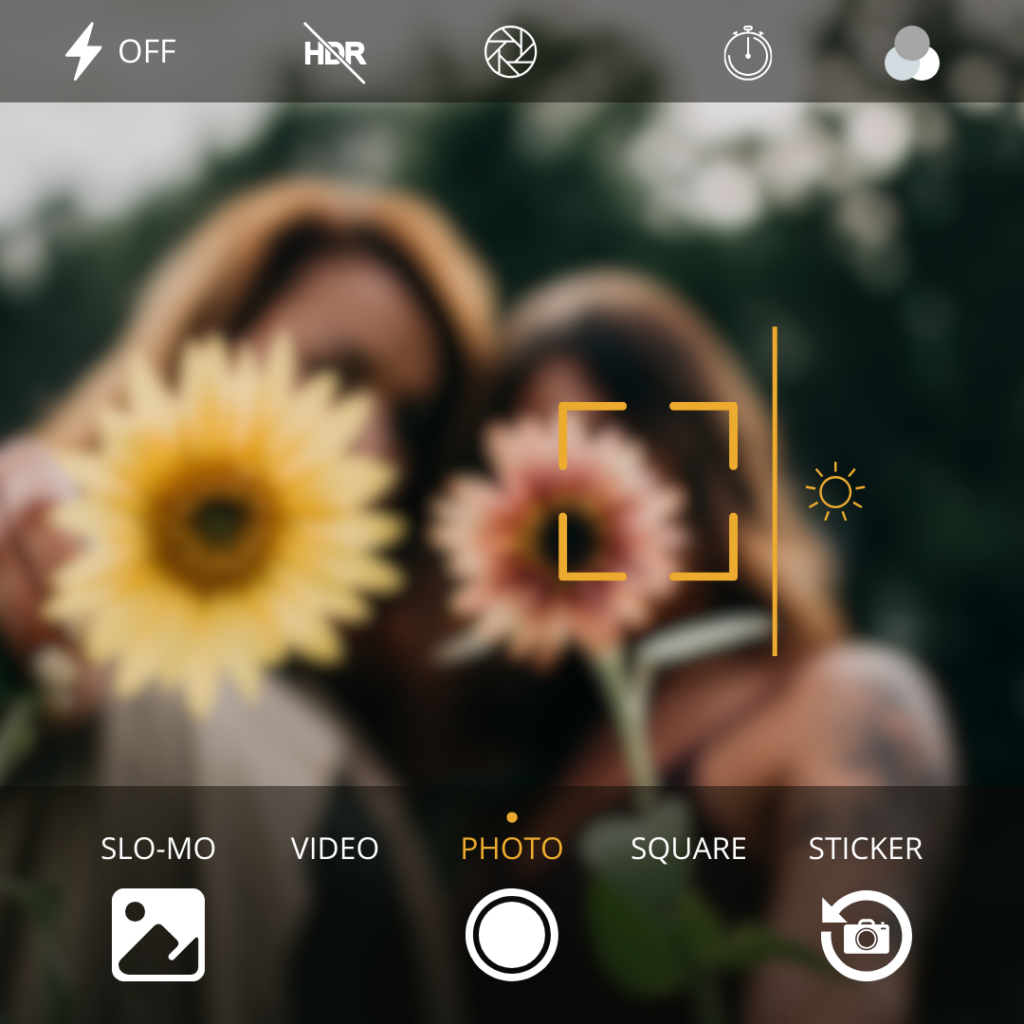The height and width of the screenshot is (1024, 1024).
Task: Enable HDR mode
Action: (x=334, y=52)
